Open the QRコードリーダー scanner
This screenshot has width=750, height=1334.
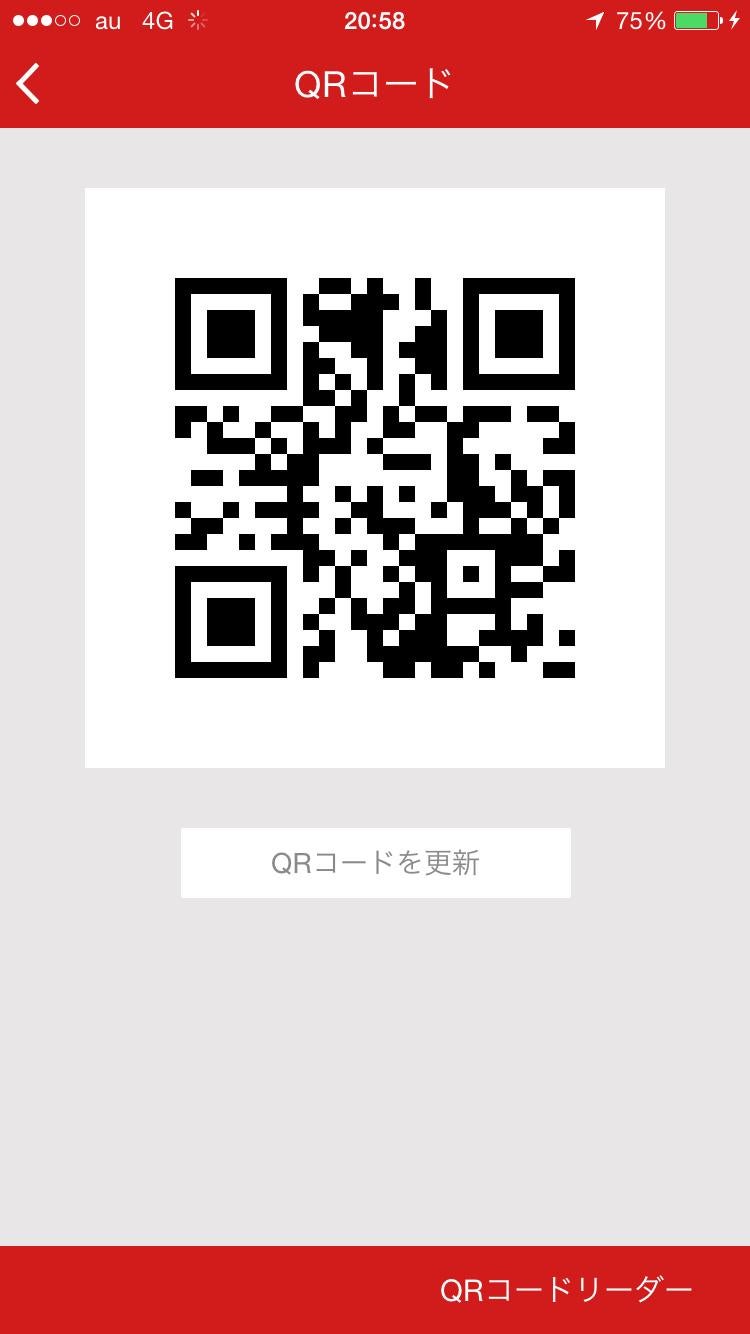pyautogui.click(x=566, y=1289)
